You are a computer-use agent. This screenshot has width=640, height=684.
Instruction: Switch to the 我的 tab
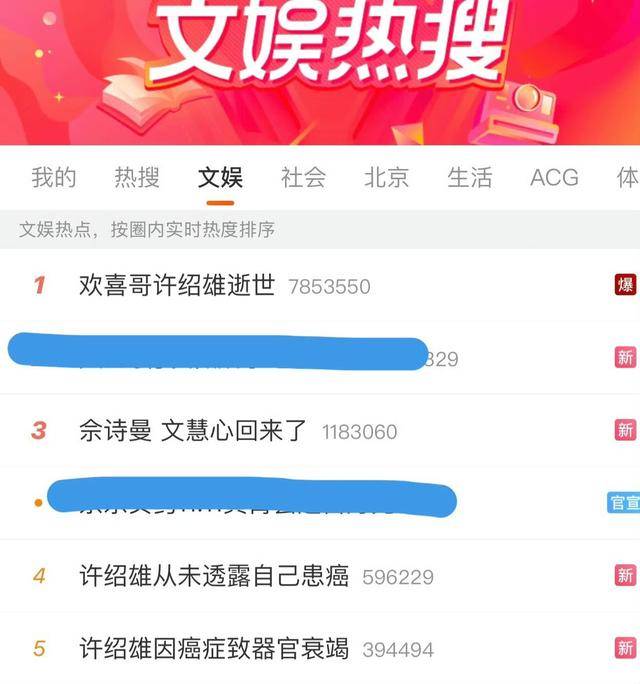click(x=54, y=178)
